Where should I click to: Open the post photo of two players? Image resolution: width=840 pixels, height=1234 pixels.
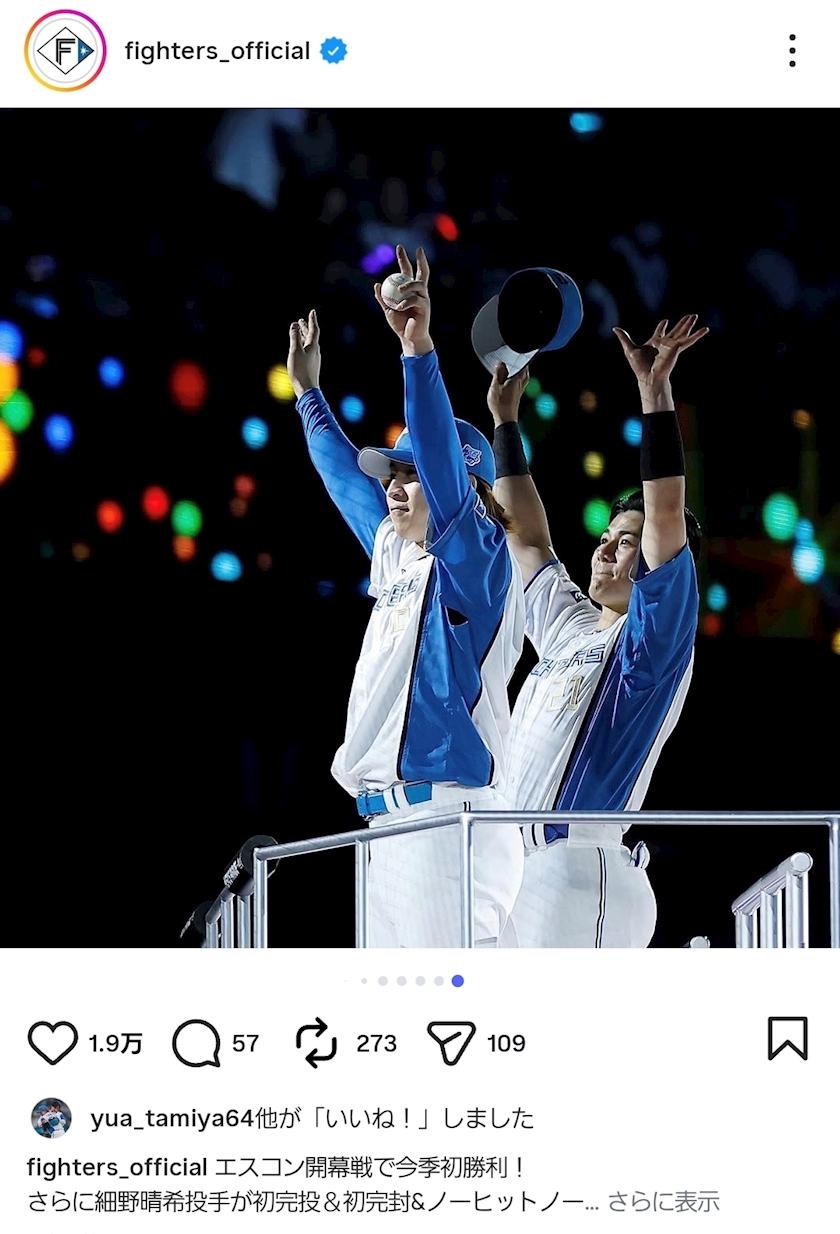pos(420,528)
